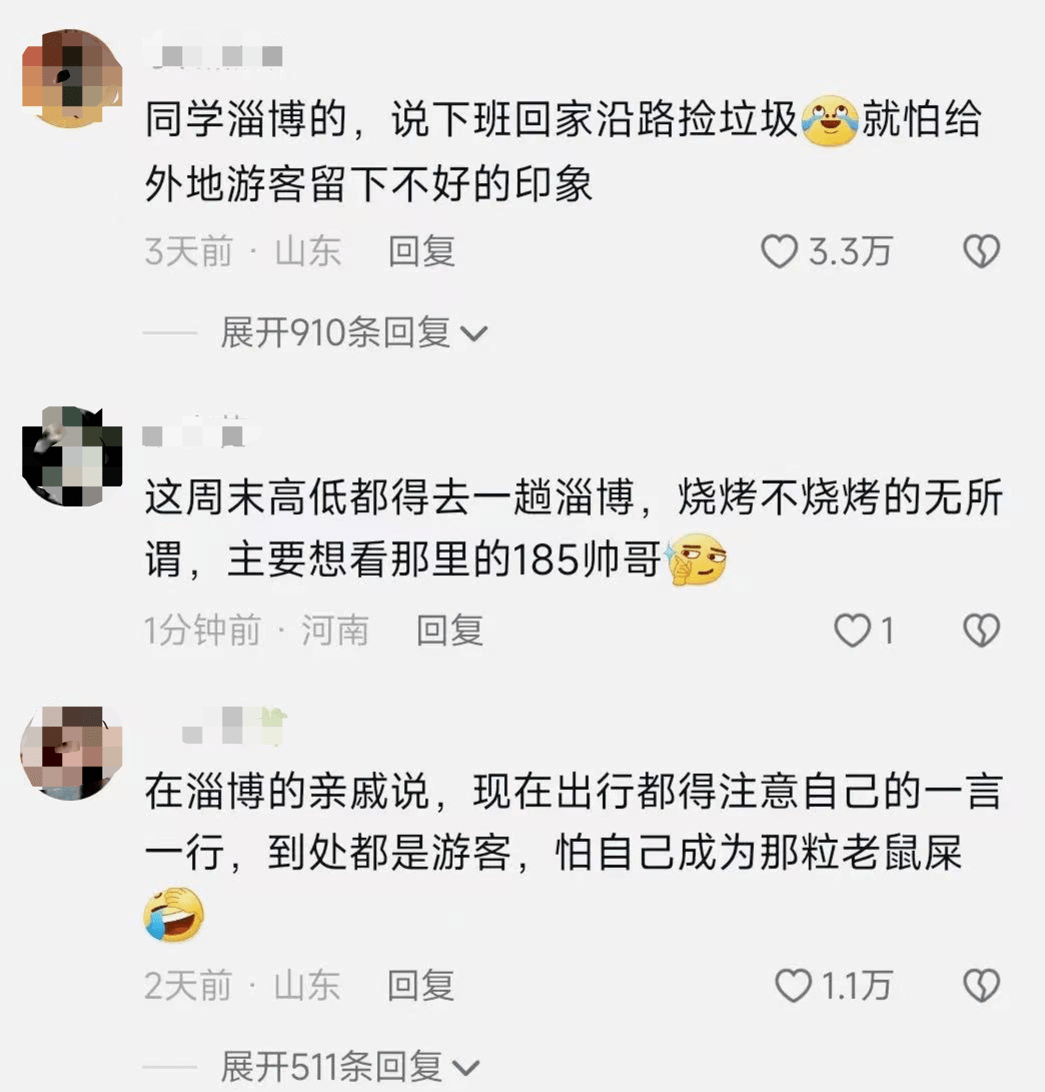Reply to the comment posted 3天前

(x=421, y=252)
